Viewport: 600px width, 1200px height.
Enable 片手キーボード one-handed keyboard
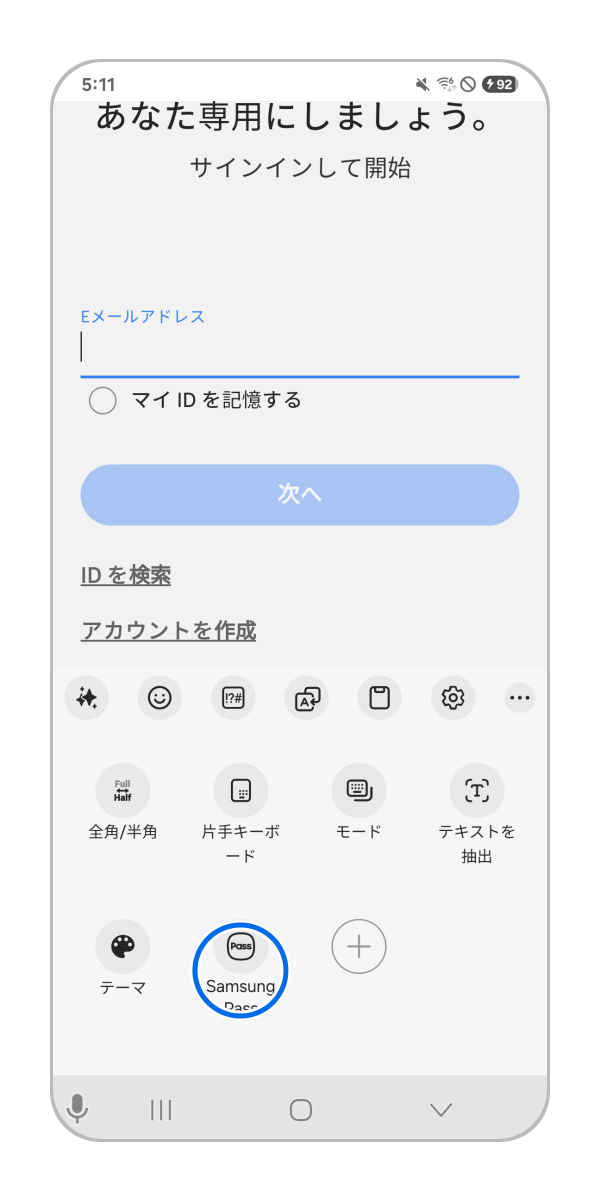tap(240, 791)
